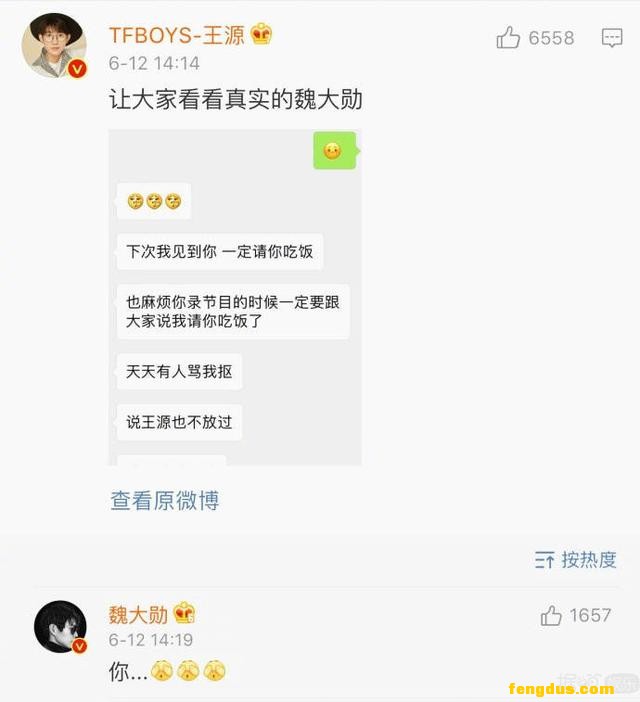
Task: Like 魏大勋's reply
Action: [x=551, y=616]
